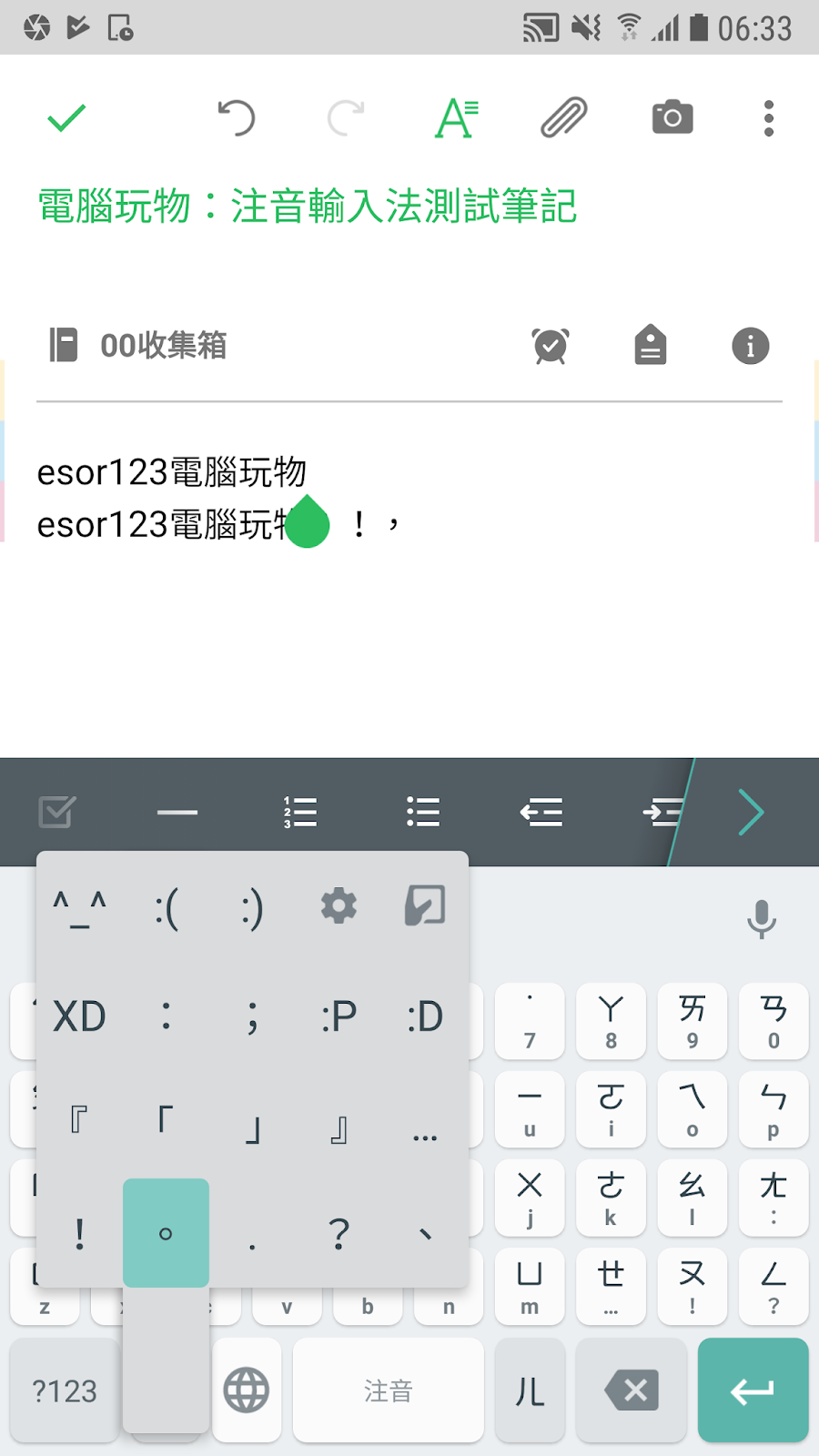Viewport: 819px width, 1456px height.
Task: View note info
Action: tap(751, 346)
